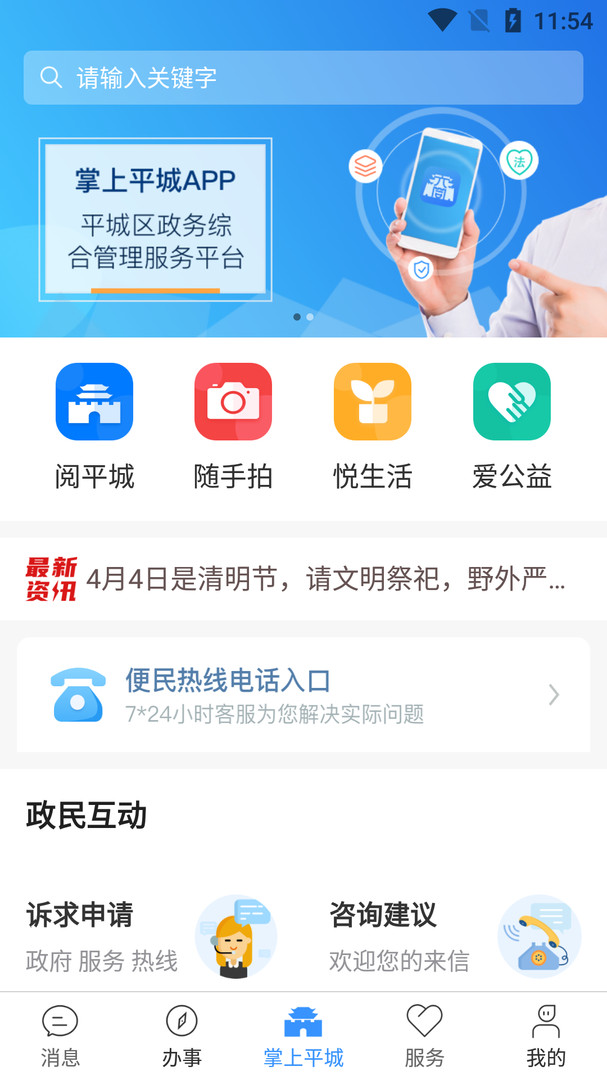This screenshot has height=1080, width=607.
Task: Switch to the 服务 tab
Action: coord(424,1036)
